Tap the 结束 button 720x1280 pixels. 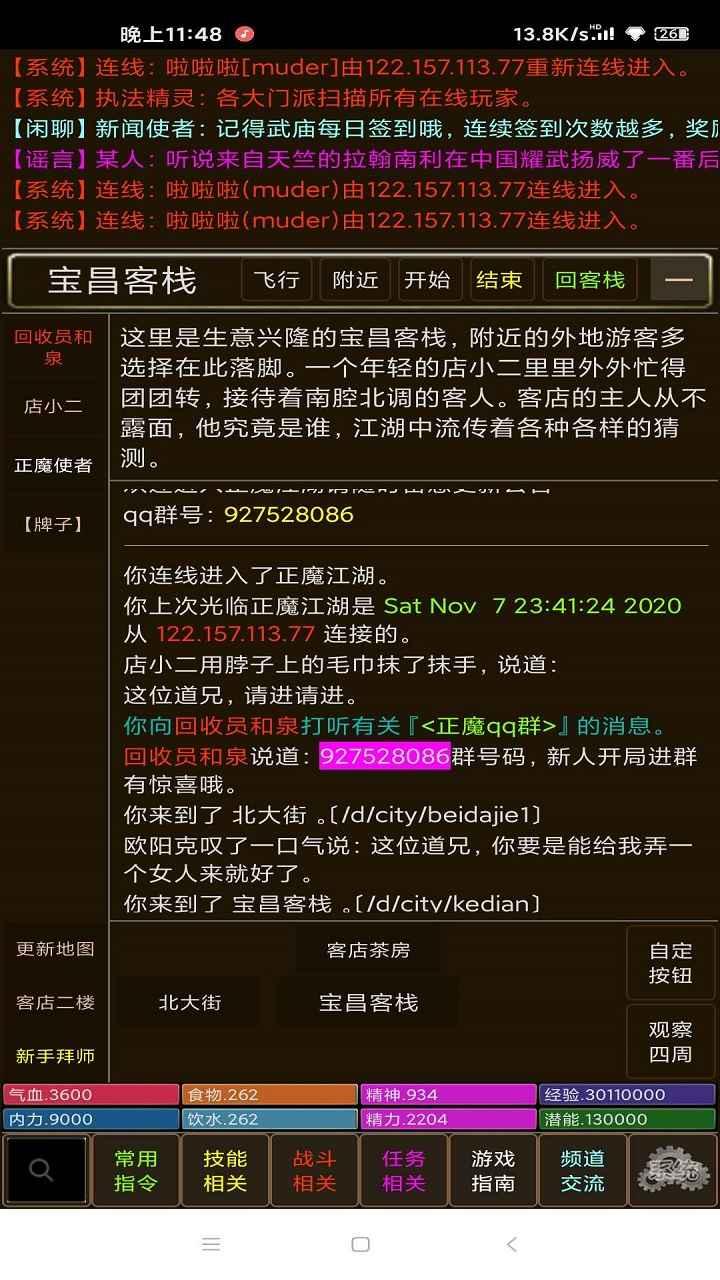coord(499,280)
